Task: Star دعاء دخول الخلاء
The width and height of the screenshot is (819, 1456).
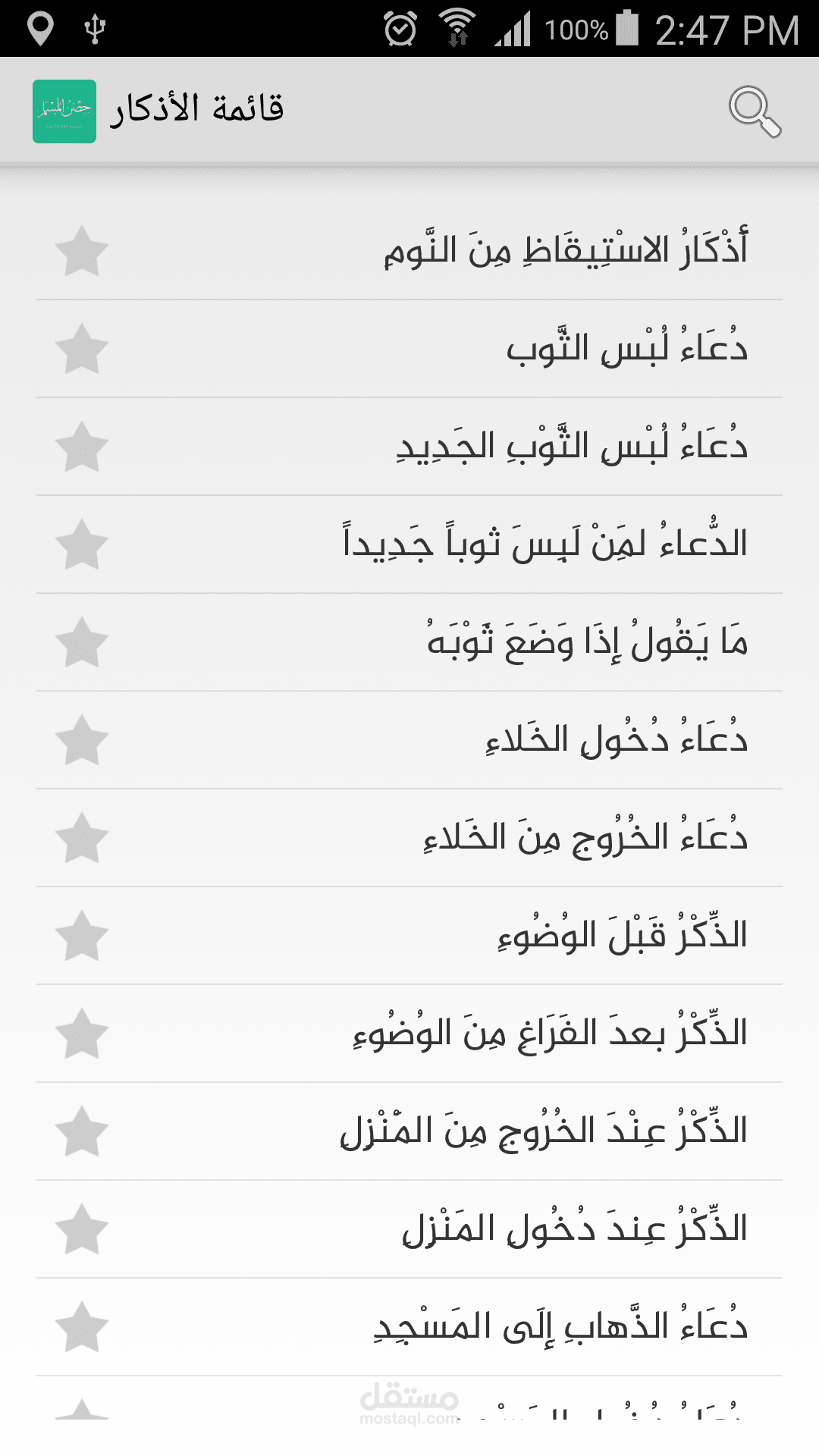Action: click(82, 740)
